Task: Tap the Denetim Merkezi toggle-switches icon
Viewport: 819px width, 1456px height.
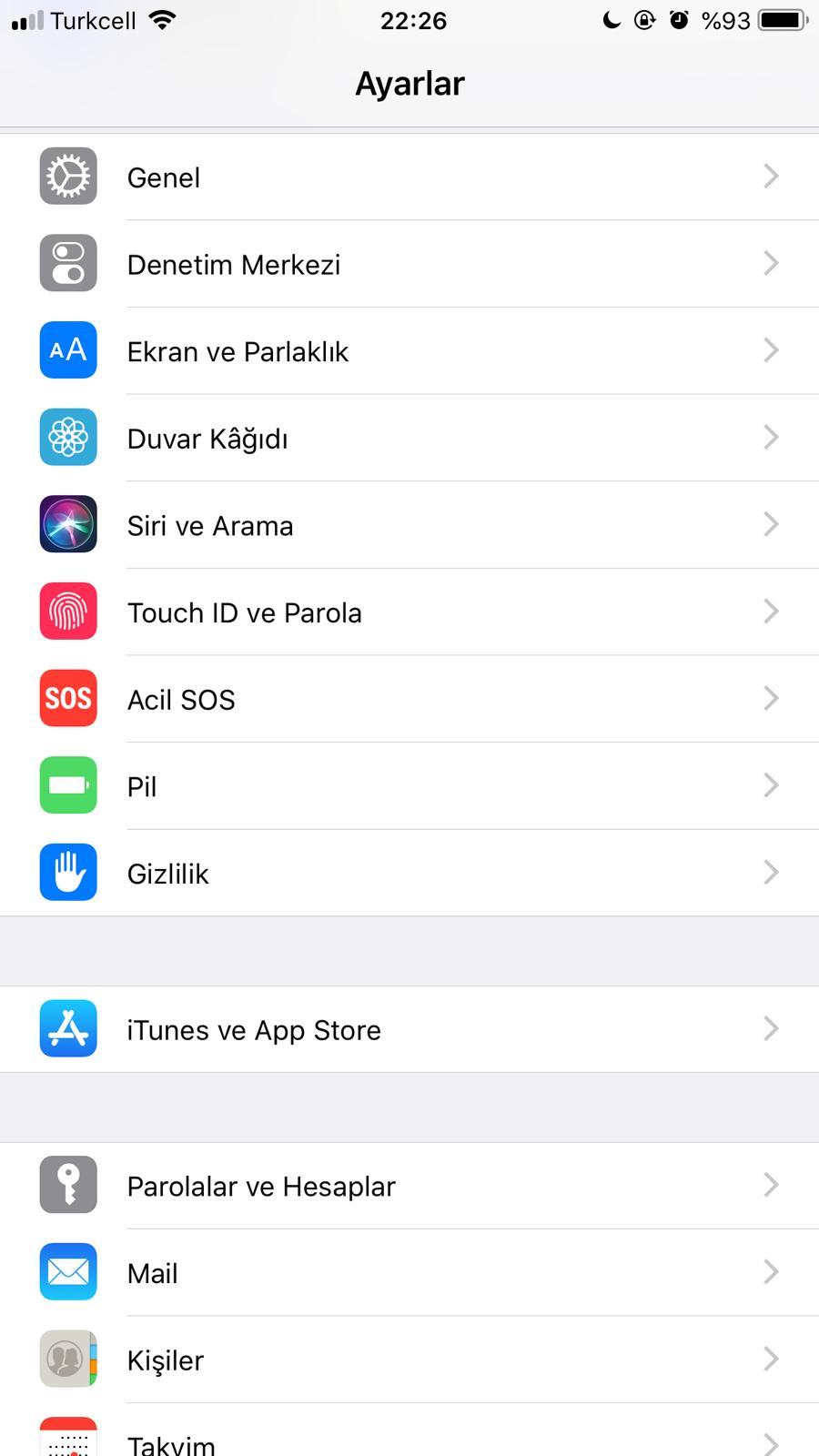Action: (x=67, y=263)
